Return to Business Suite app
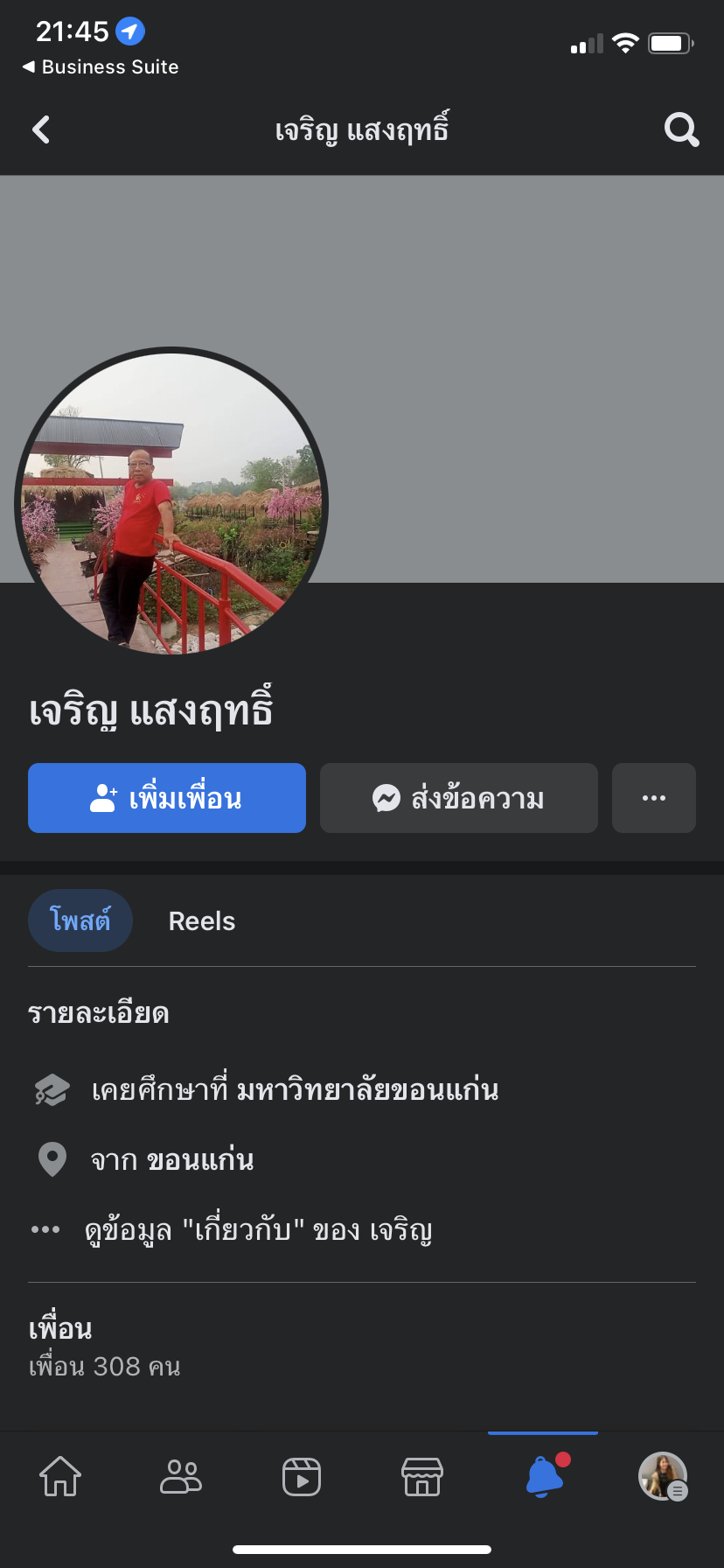 101,67
